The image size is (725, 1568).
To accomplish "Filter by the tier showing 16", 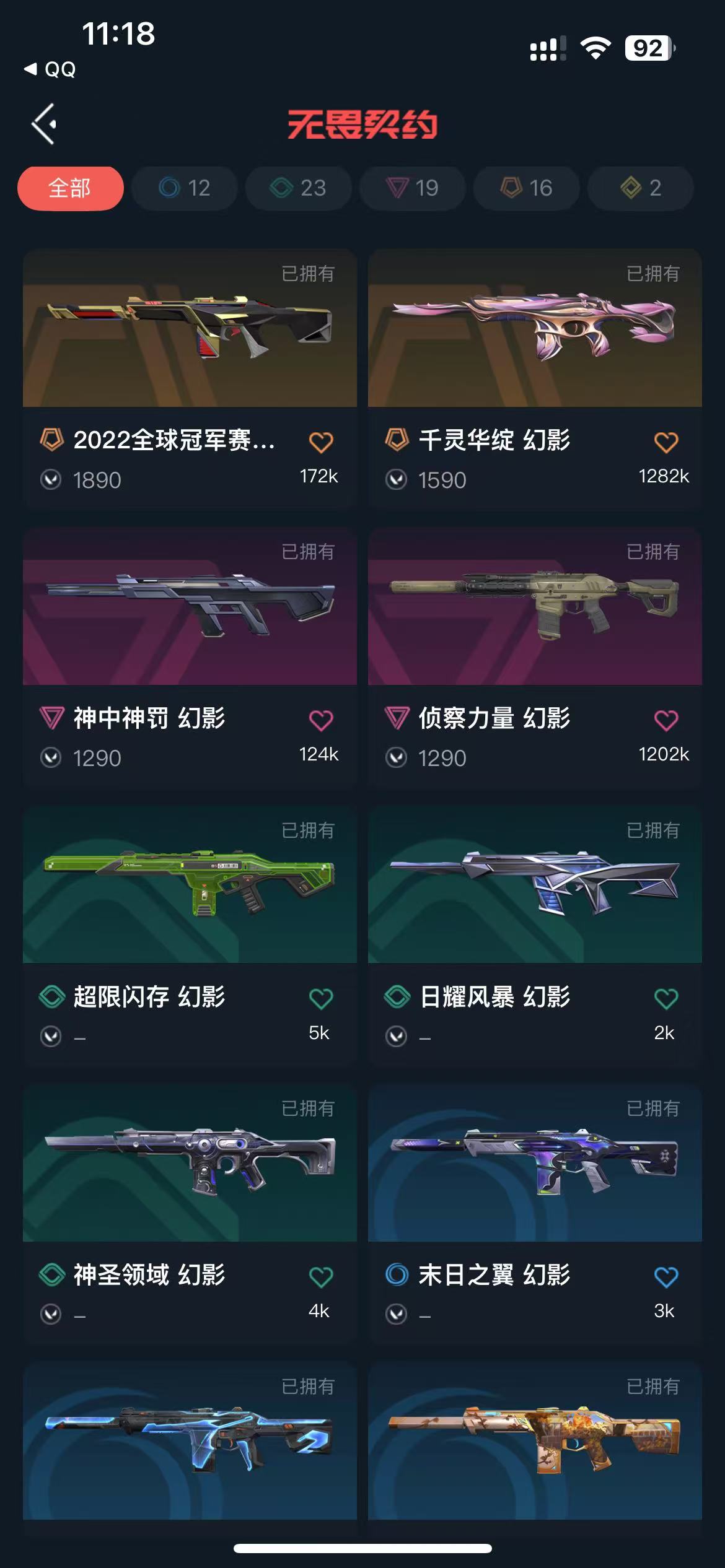I will click(527, 188).
